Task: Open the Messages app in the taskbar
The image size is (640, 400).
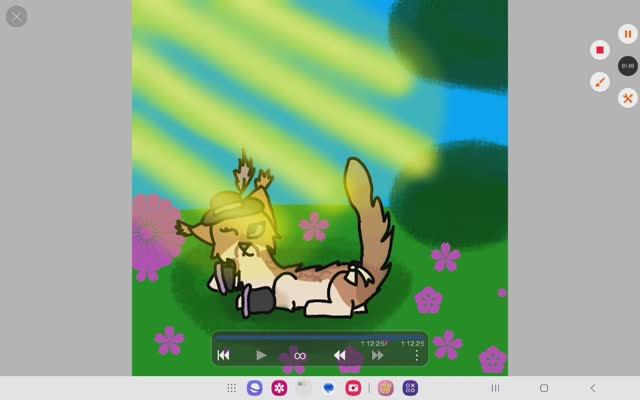Action: click(x=328, y=388)
